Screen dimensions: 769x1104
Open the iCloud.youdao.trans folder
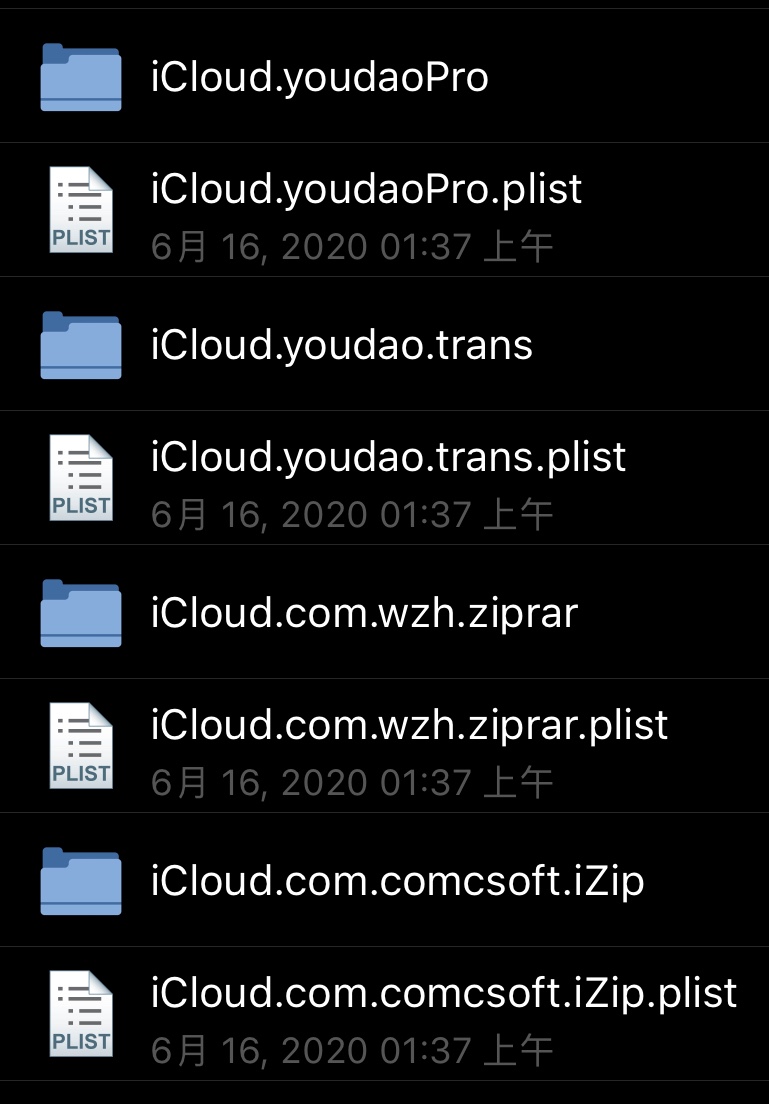(342, 345)
